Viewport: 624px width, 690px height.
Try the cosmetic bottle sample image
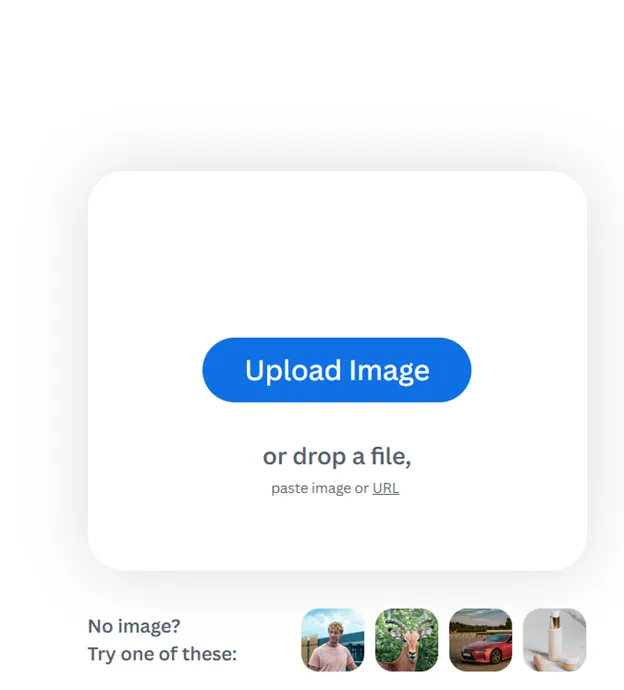click(554, 640)
